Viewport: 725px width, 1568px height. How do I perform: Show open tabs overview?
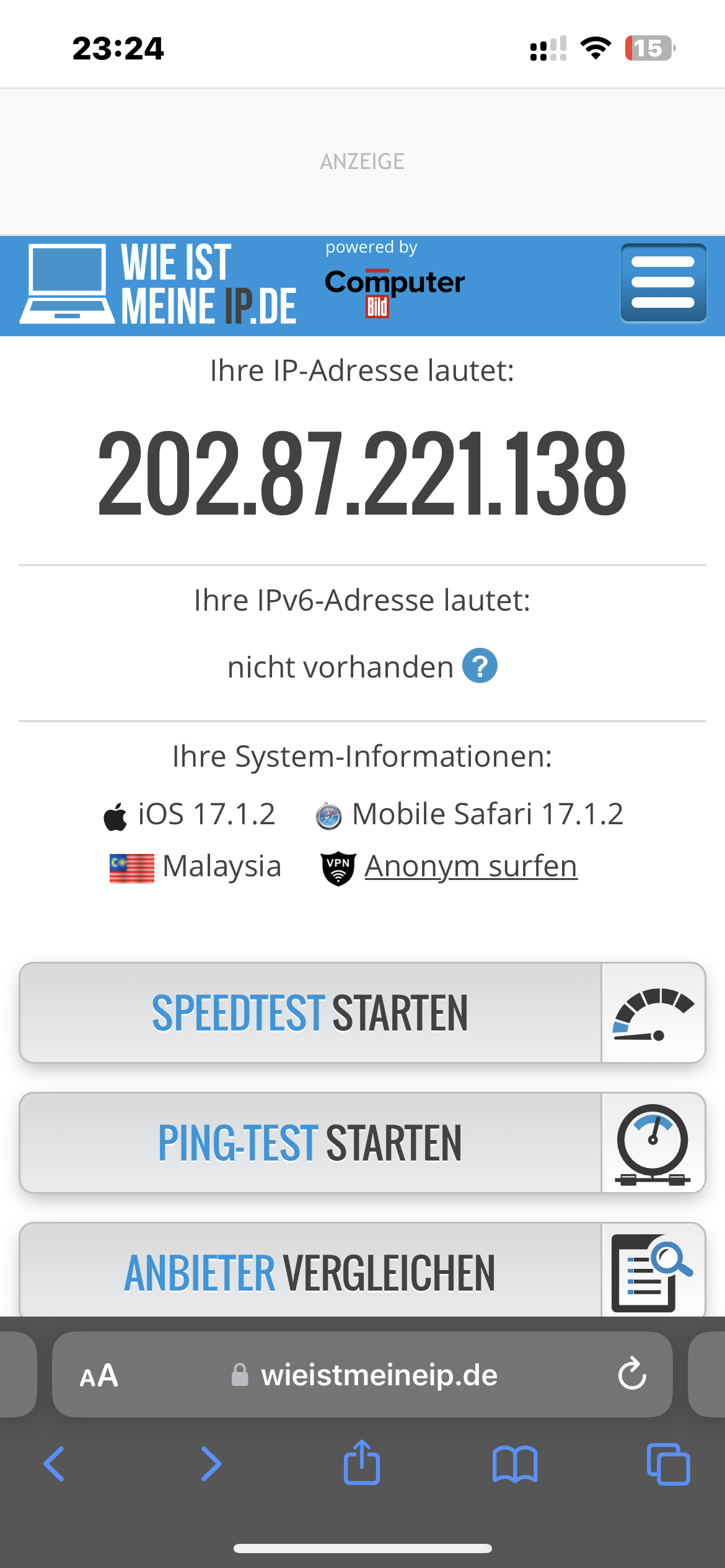pyautogui.click(x=667, y=1464)
